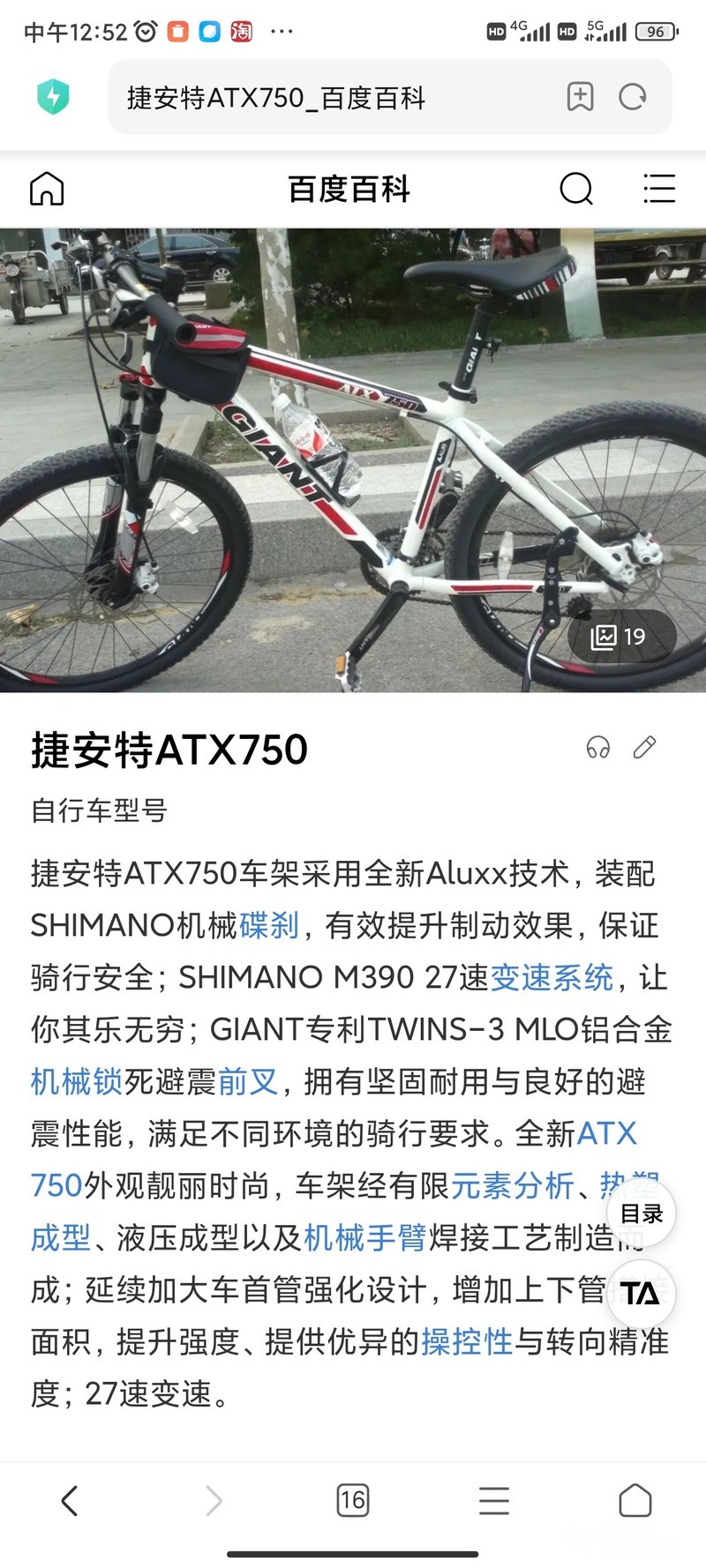Reload the current page

tap(633, 97)
